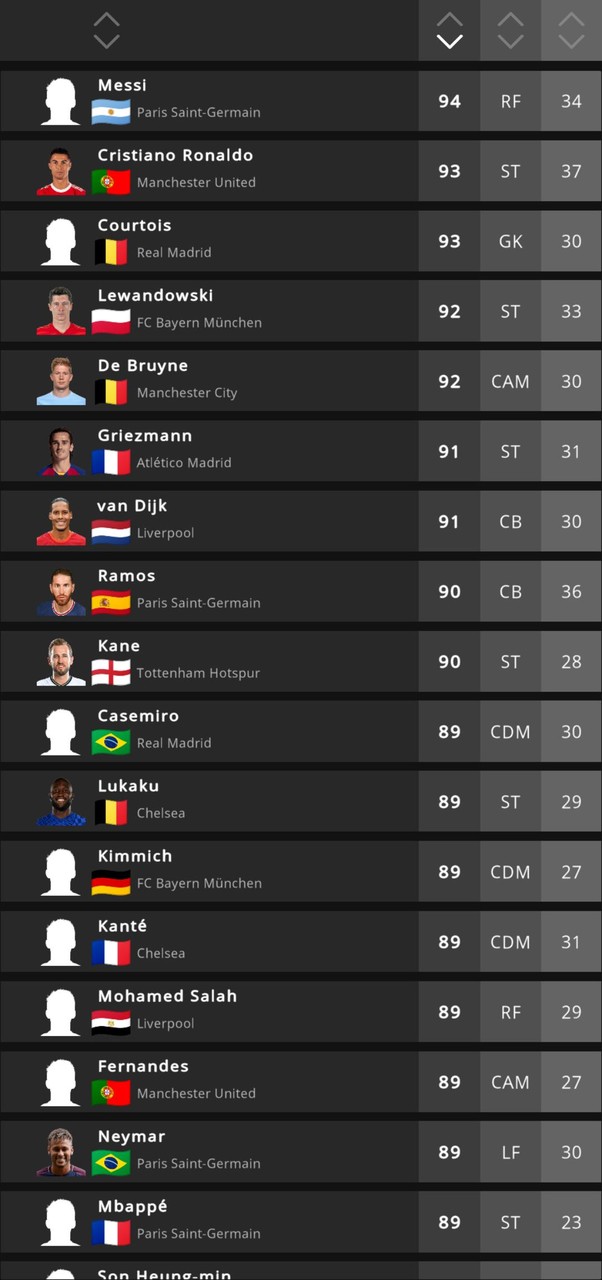The width and height of the screenshot is (602, 1280).
Task: Sort the list by position column
Action: click(x=510, y=30)
